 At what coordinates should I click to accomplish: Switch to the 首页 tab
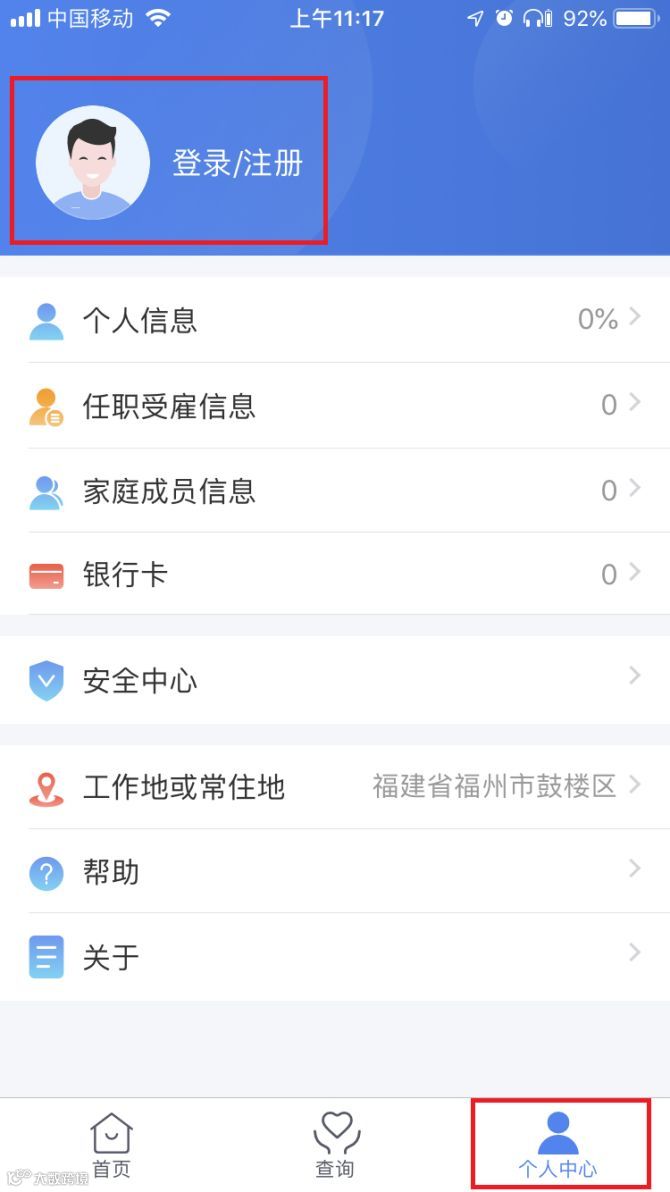point(111,1146)
